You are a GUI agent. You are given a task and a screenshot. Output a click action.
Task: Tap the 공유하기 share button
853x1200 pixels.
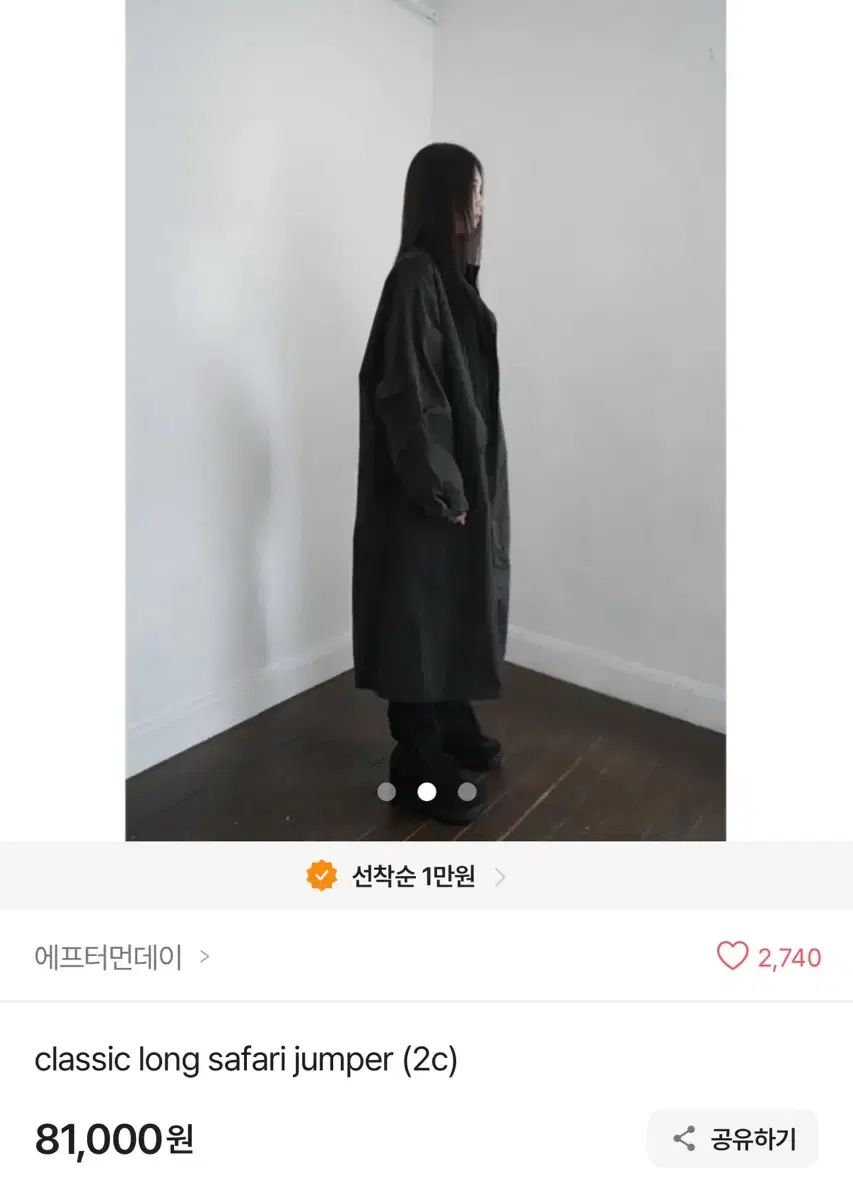(733, 1138)
